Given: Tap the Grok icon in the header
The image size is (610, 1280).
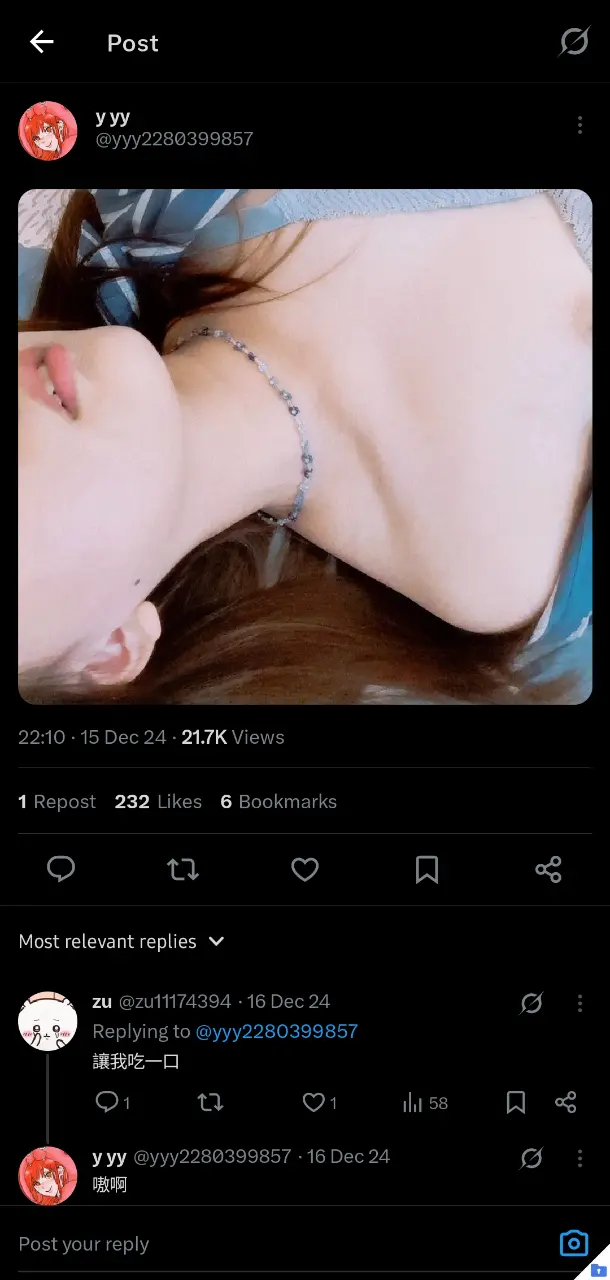Looking at the screenshot, I should (574, 42).
